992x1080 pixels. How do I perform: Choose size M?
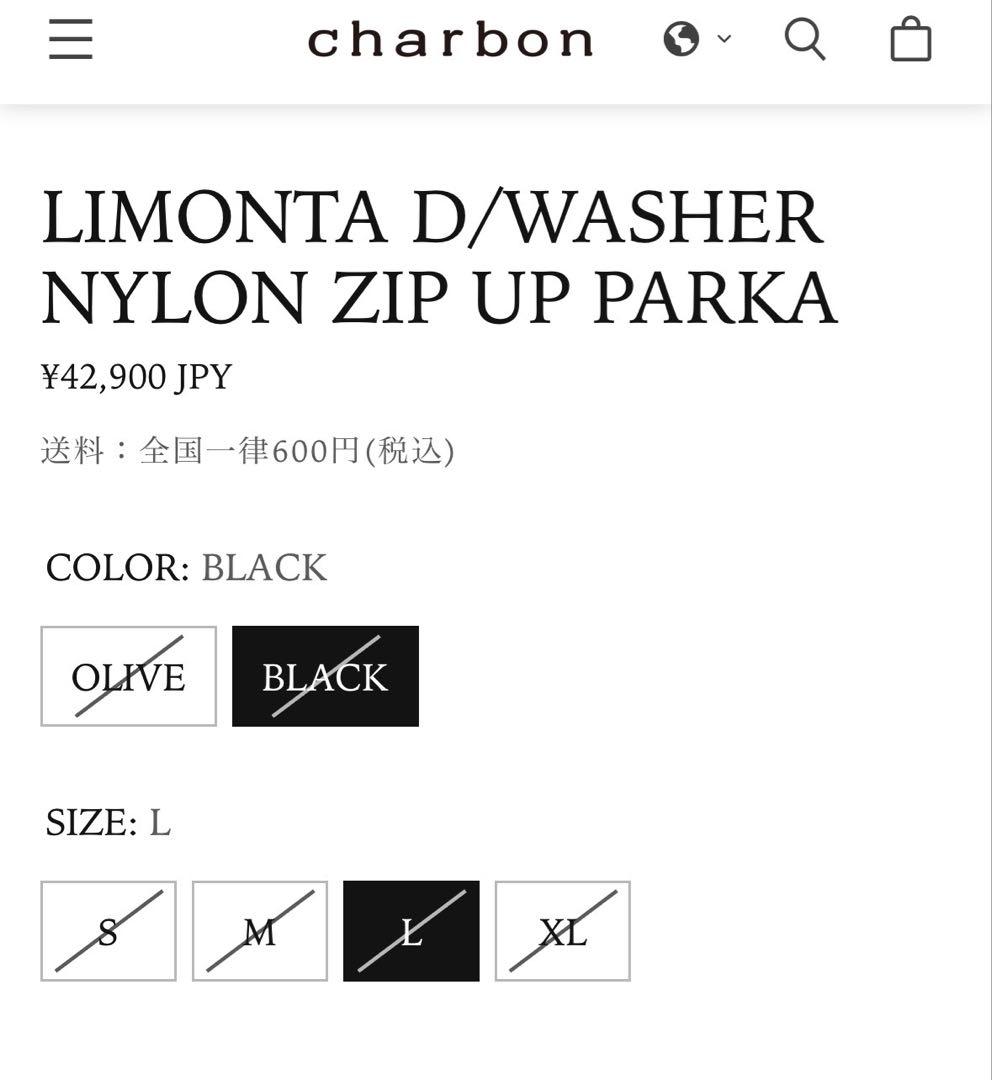[260, 931]
